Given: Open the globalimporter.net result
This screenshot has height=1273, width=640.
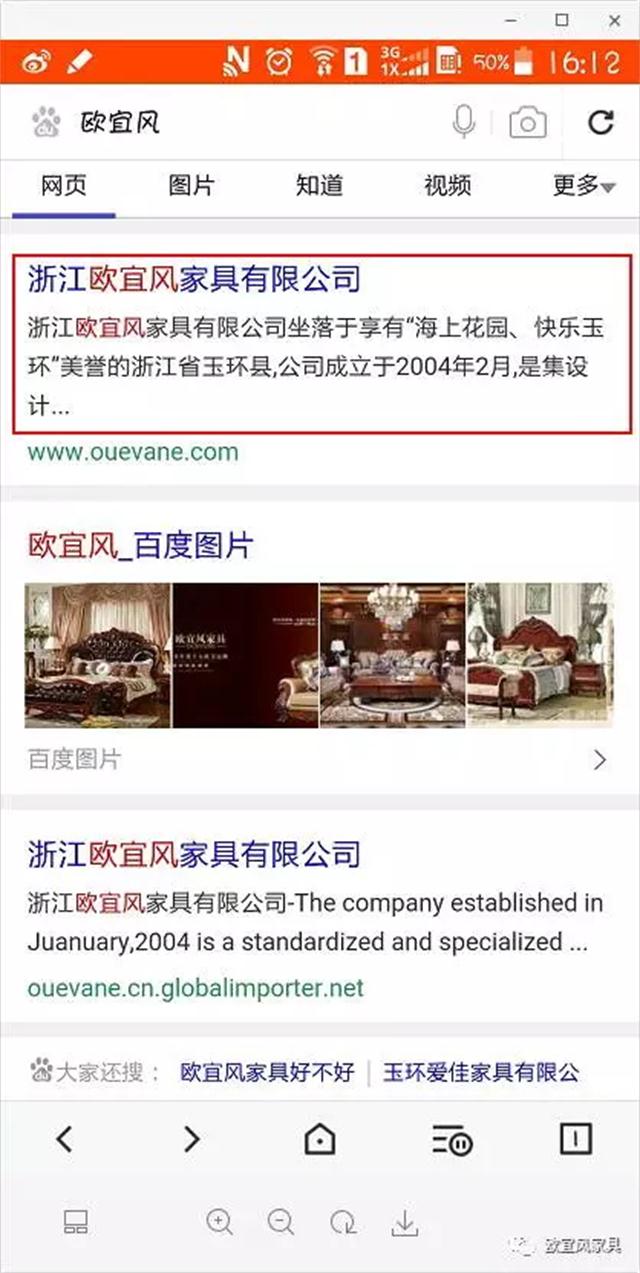Looking at the screenshot, I should [193, 854].
